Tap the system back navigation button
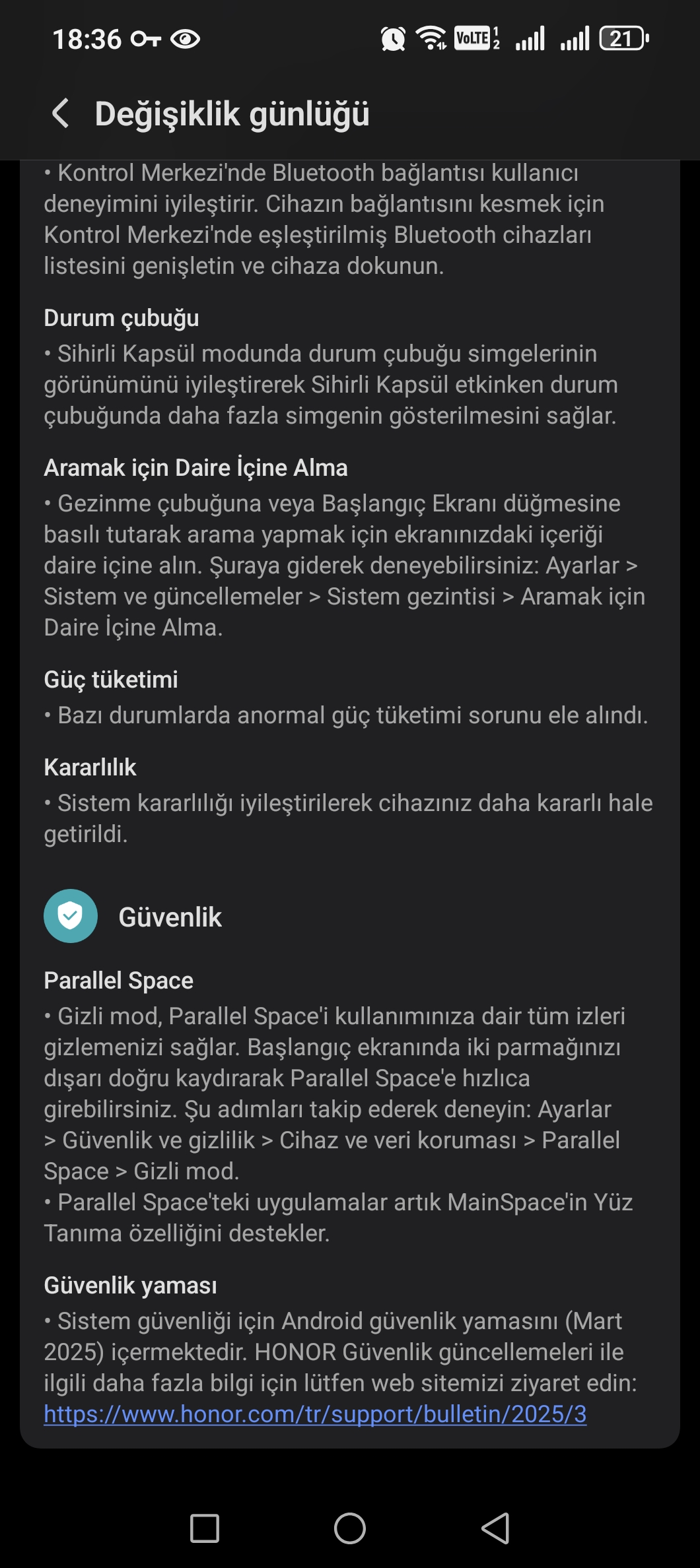The image size is (700, 1568). 495,1528
